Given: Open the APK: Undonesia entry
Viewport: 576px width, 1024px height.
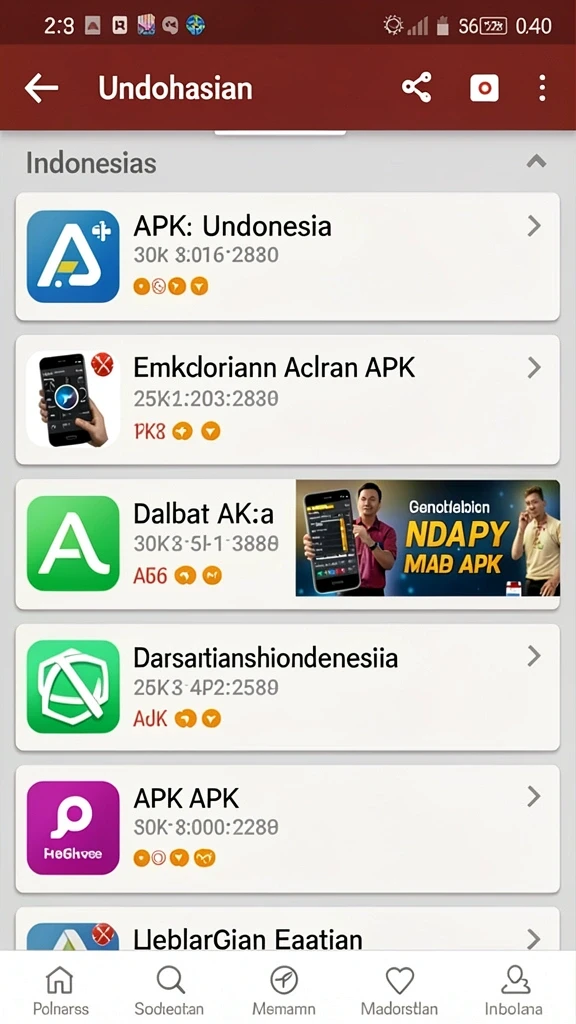Looking at the screenshot, I should click(x=287, y=256).
